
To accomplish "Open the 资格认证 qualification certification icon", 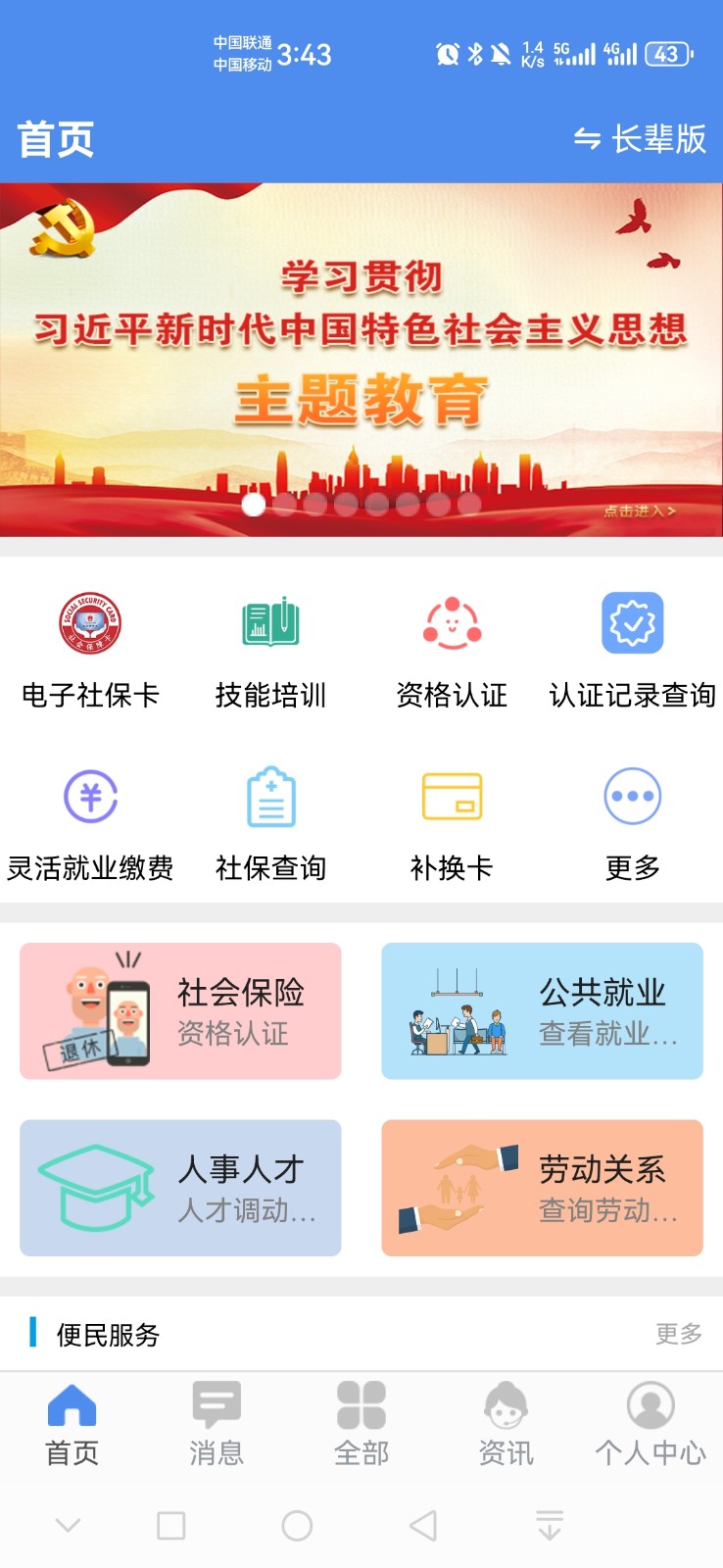I will click(452, 642).
